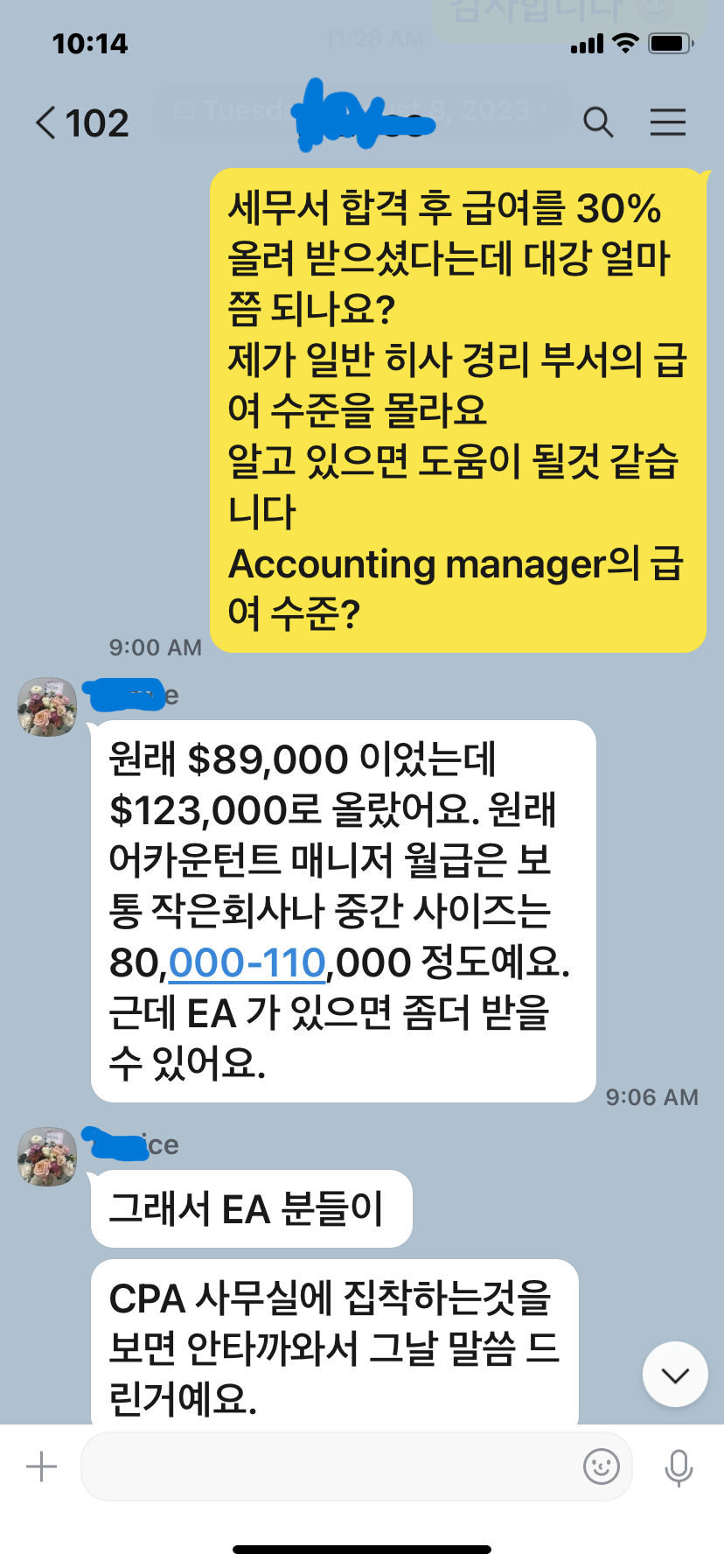Image resolution: width=724 pixels, height=1568 pixels.
Task: Record a voice message
Action: pyautogui.click(x=679, y=1466)
